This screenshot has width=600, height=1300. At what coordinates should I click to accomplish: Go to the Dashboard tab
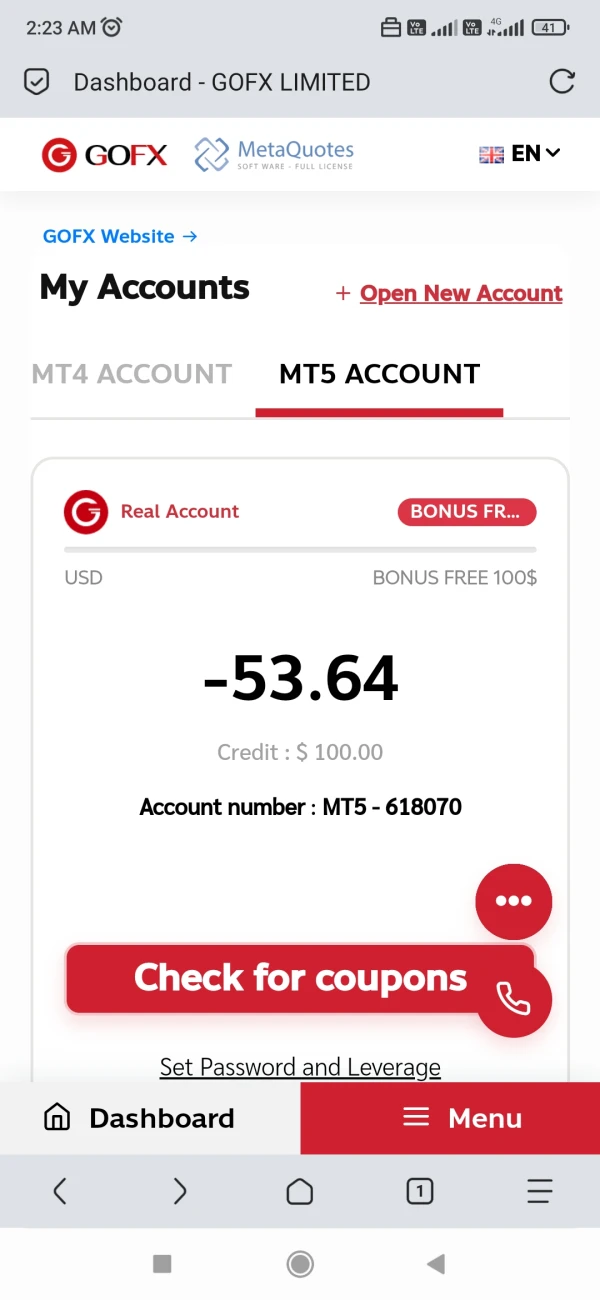coord(150,1118)
